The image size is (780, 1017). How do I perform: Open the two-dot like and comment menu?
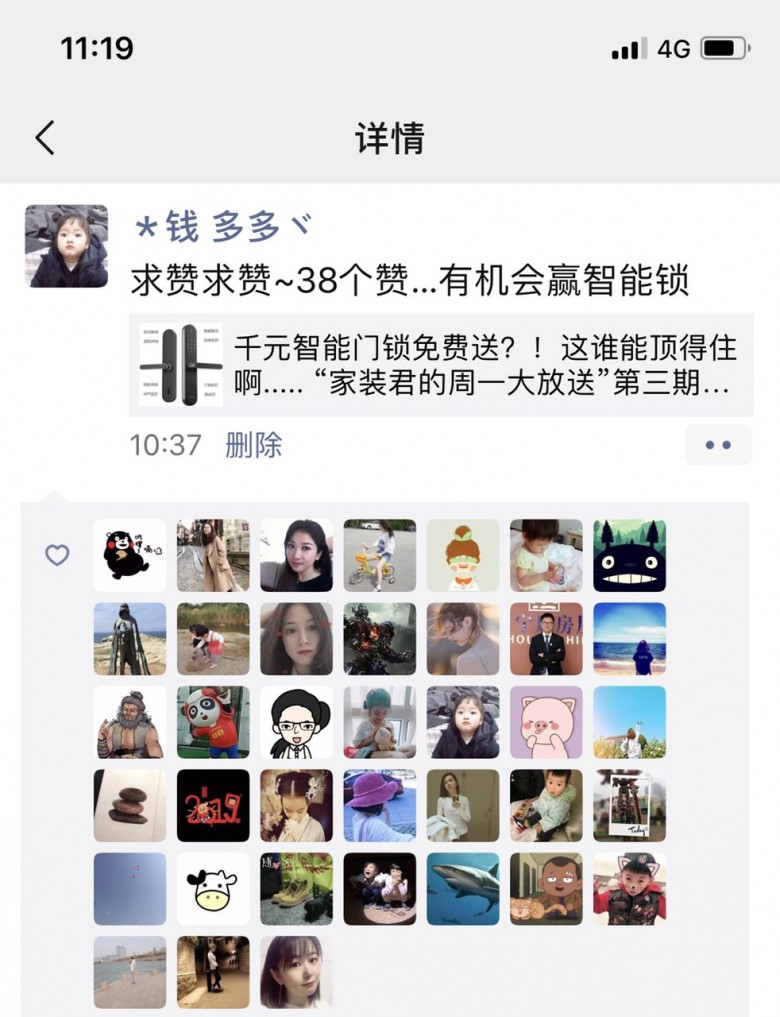717,445
